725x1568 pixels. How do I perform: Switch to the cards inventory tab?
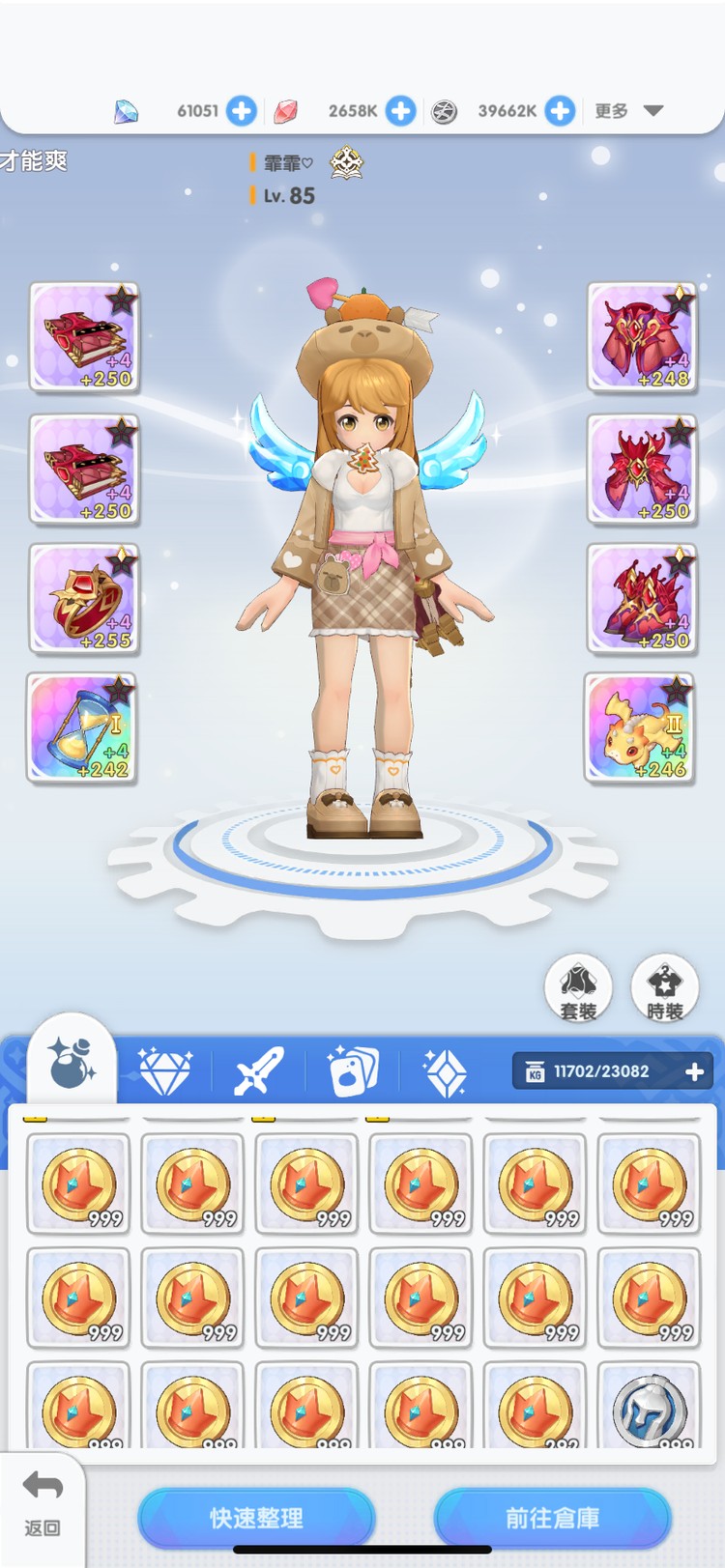point(353,1070)
